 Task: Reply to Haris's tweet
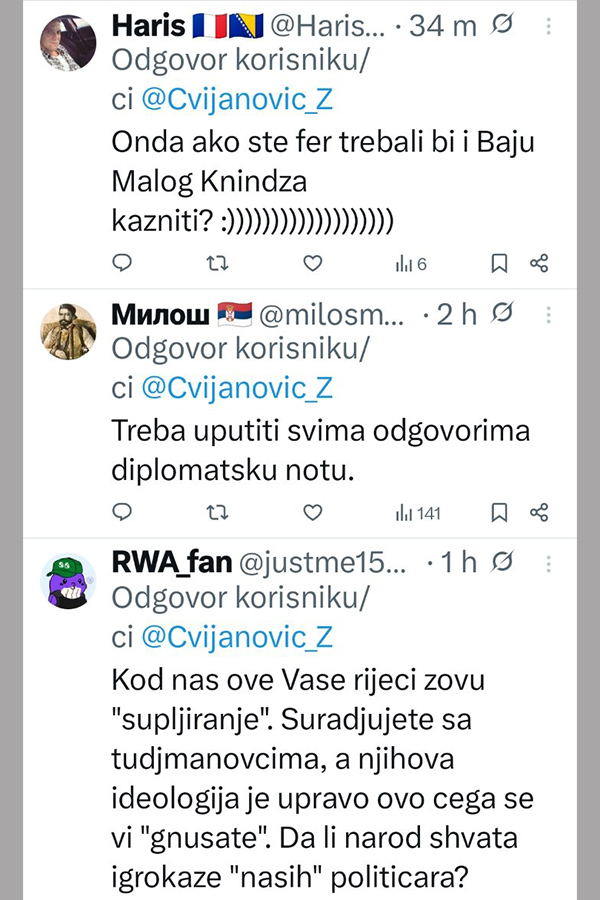click(122, 263)
